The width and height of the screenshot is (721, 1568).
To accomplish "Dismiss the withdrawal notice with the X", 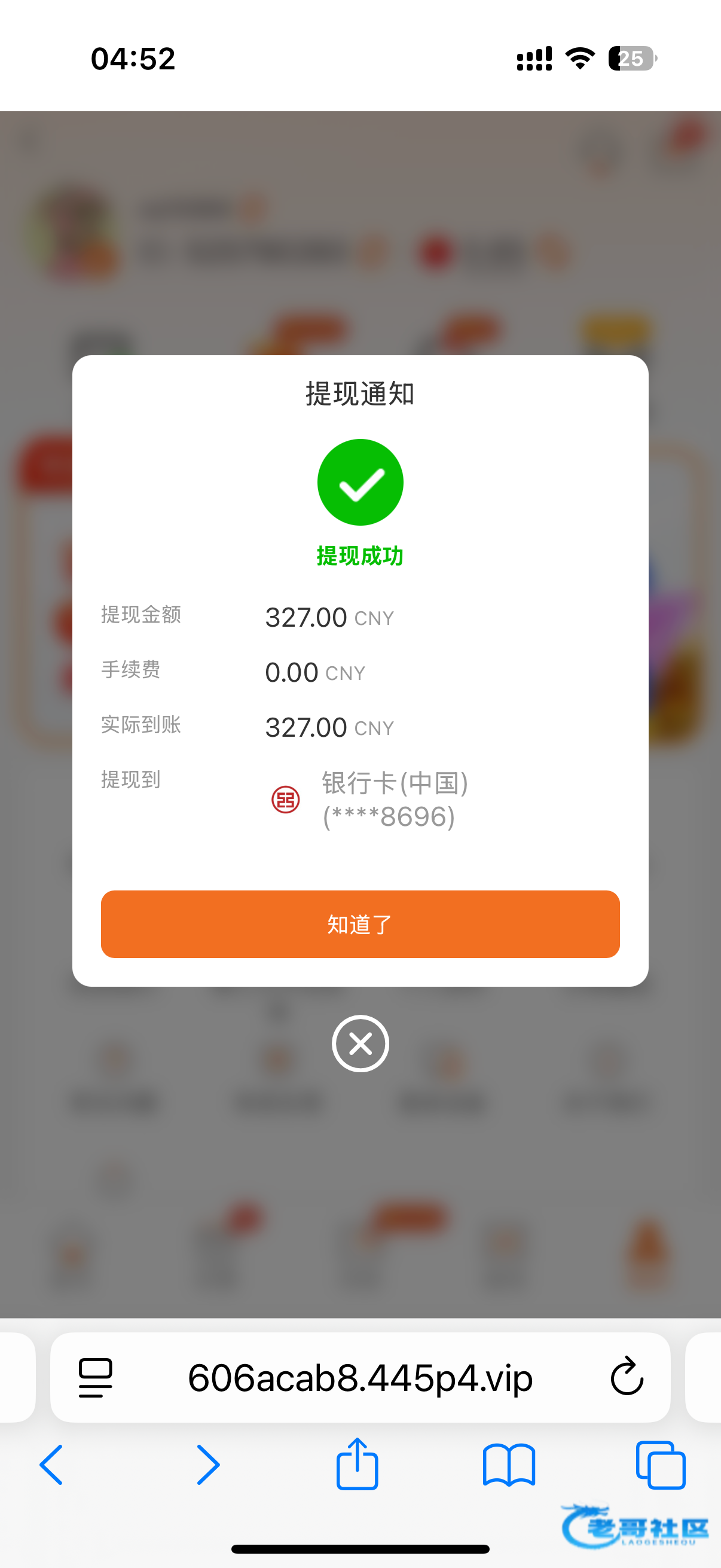I will (360, 1044).
